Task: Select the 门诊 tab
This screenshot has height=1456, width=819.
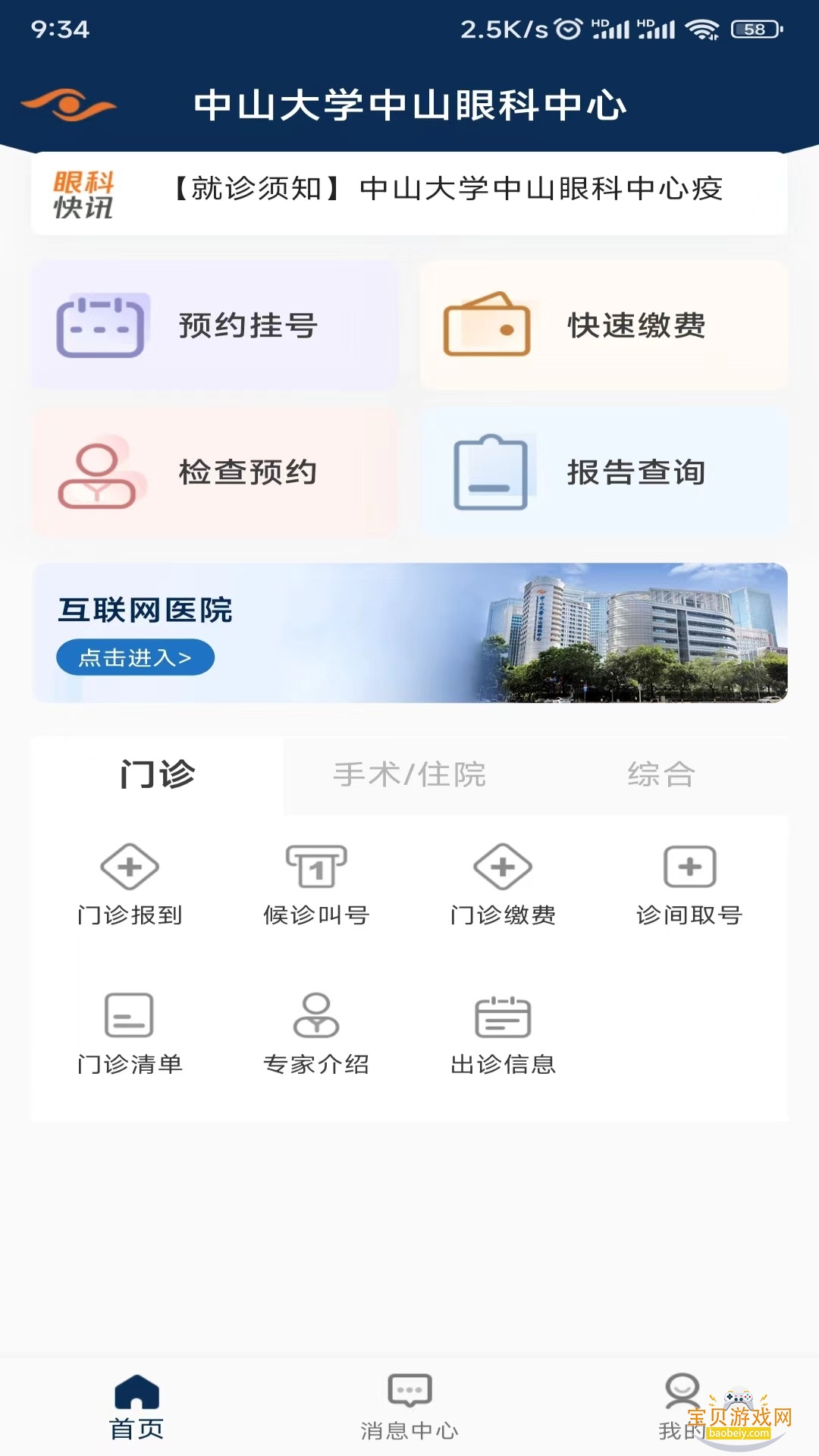Action: pyautogui.click(x=157, y=775)
